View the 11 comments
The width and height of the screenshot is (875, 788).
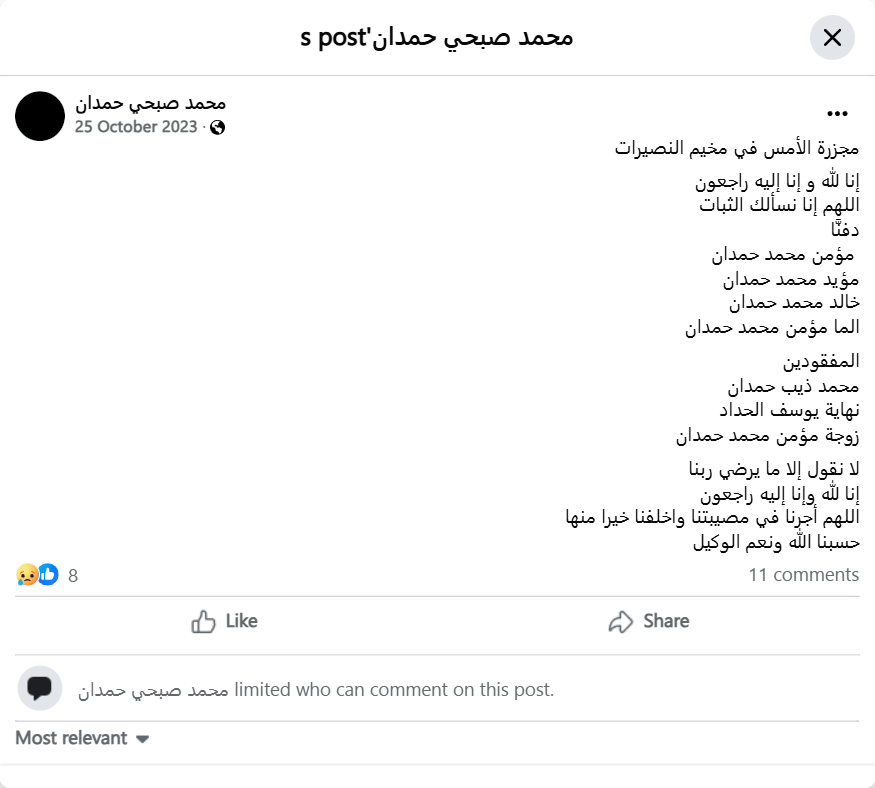pos(803,575)
